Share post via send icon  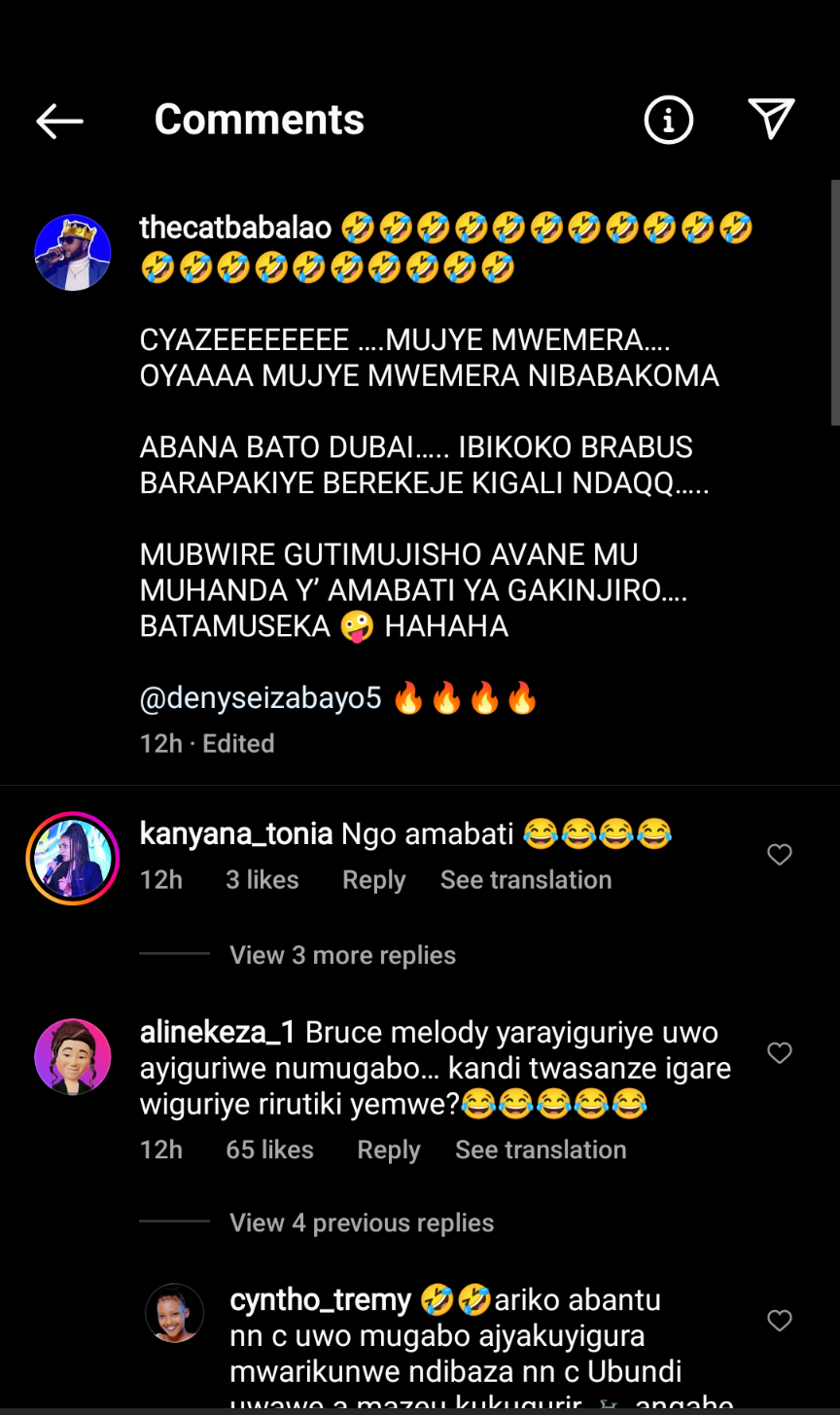click(x=771, y=120)
